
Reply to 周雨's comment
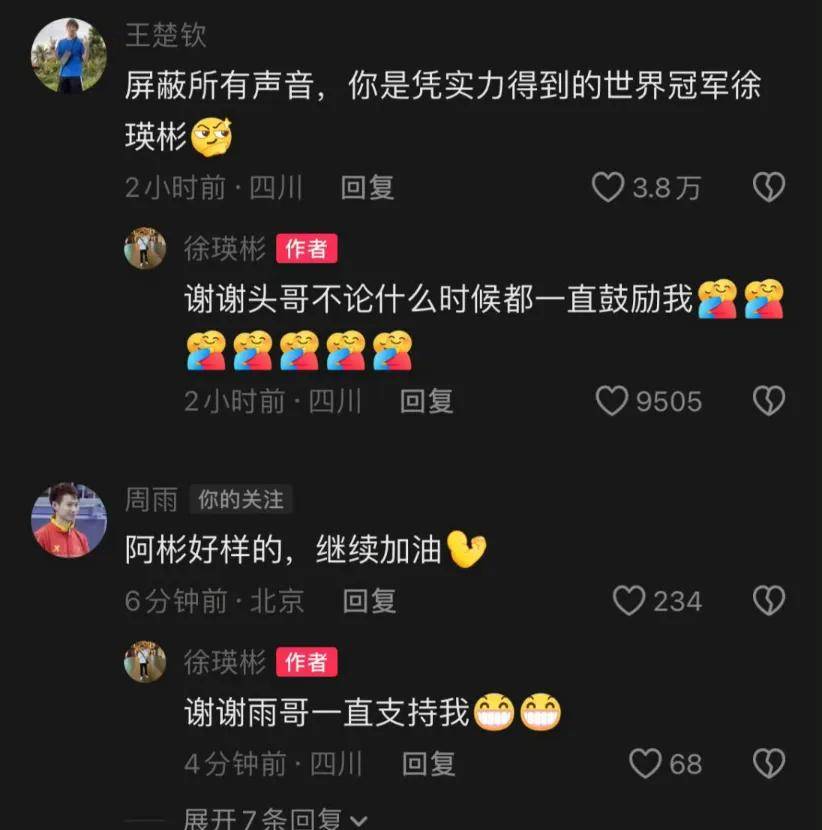[x=369, y=600]
